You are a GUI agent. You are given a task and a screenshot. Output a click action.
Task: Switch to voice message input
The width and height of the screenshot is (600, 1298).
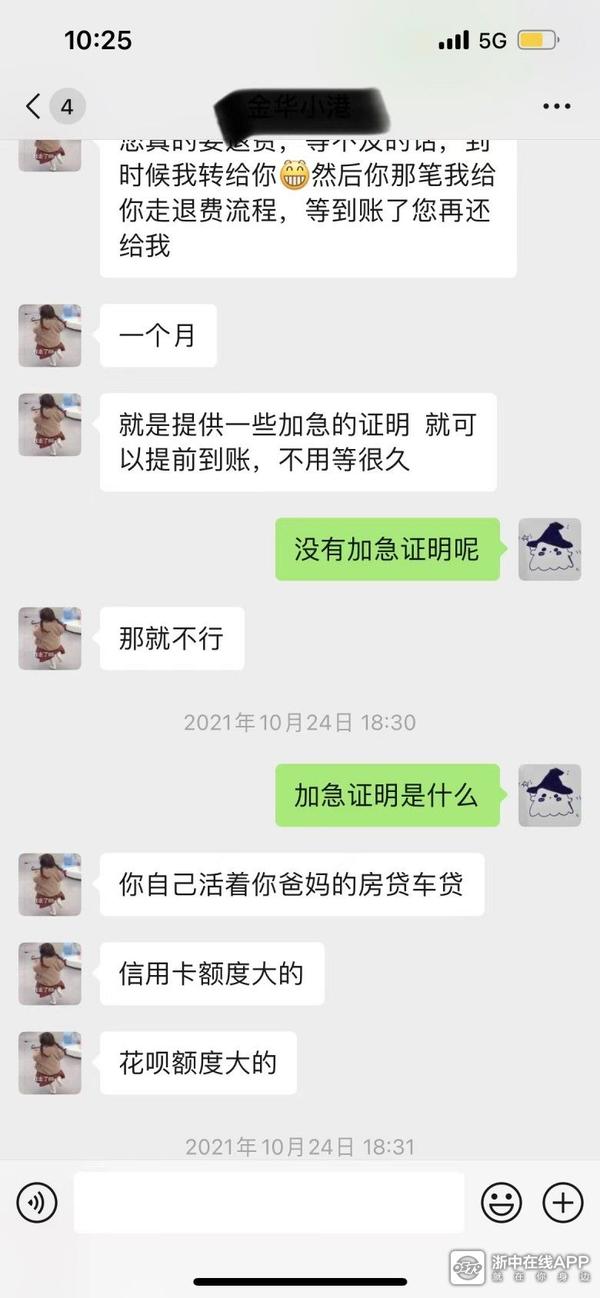coord(36,1201)
